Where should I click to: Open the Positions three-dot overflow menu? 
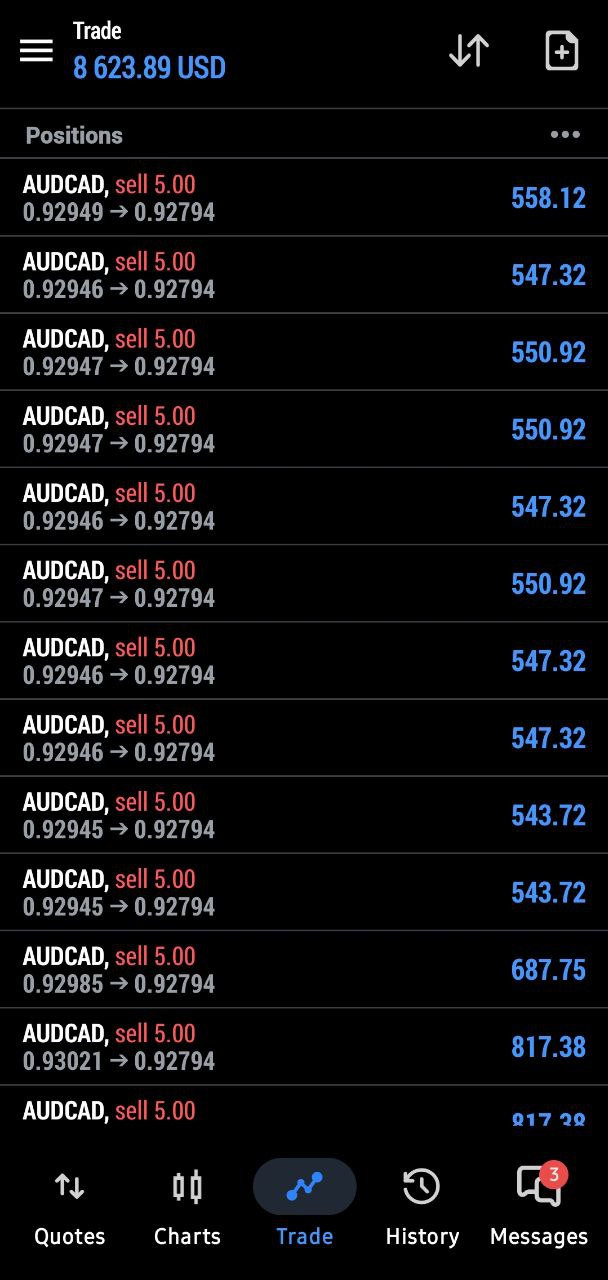pos(565,135)
